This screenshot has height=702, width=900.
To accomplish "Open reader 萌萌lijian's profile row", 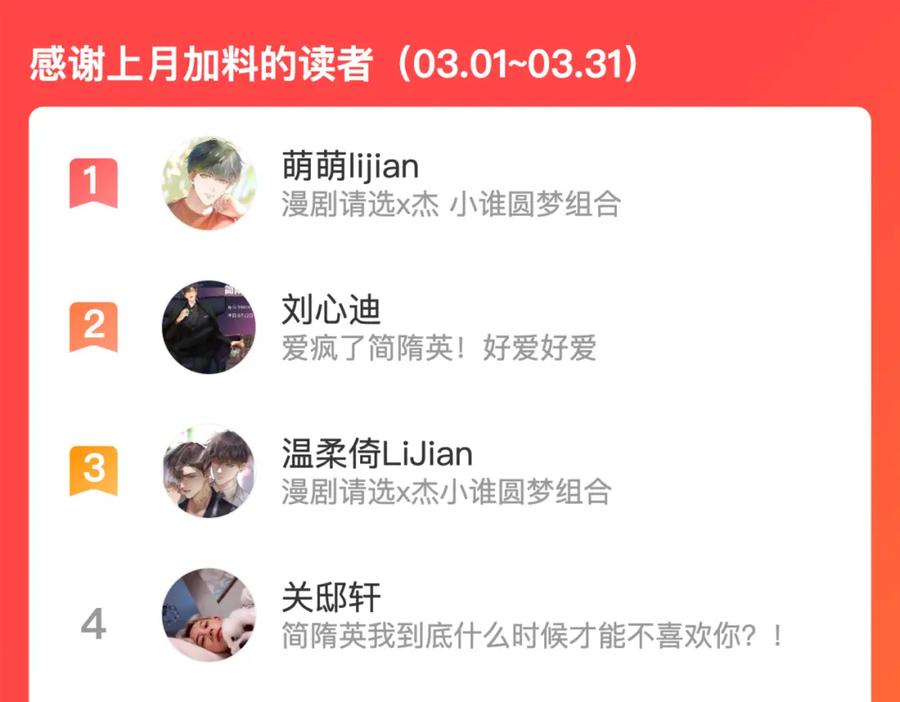I will (x=450, y=183).
